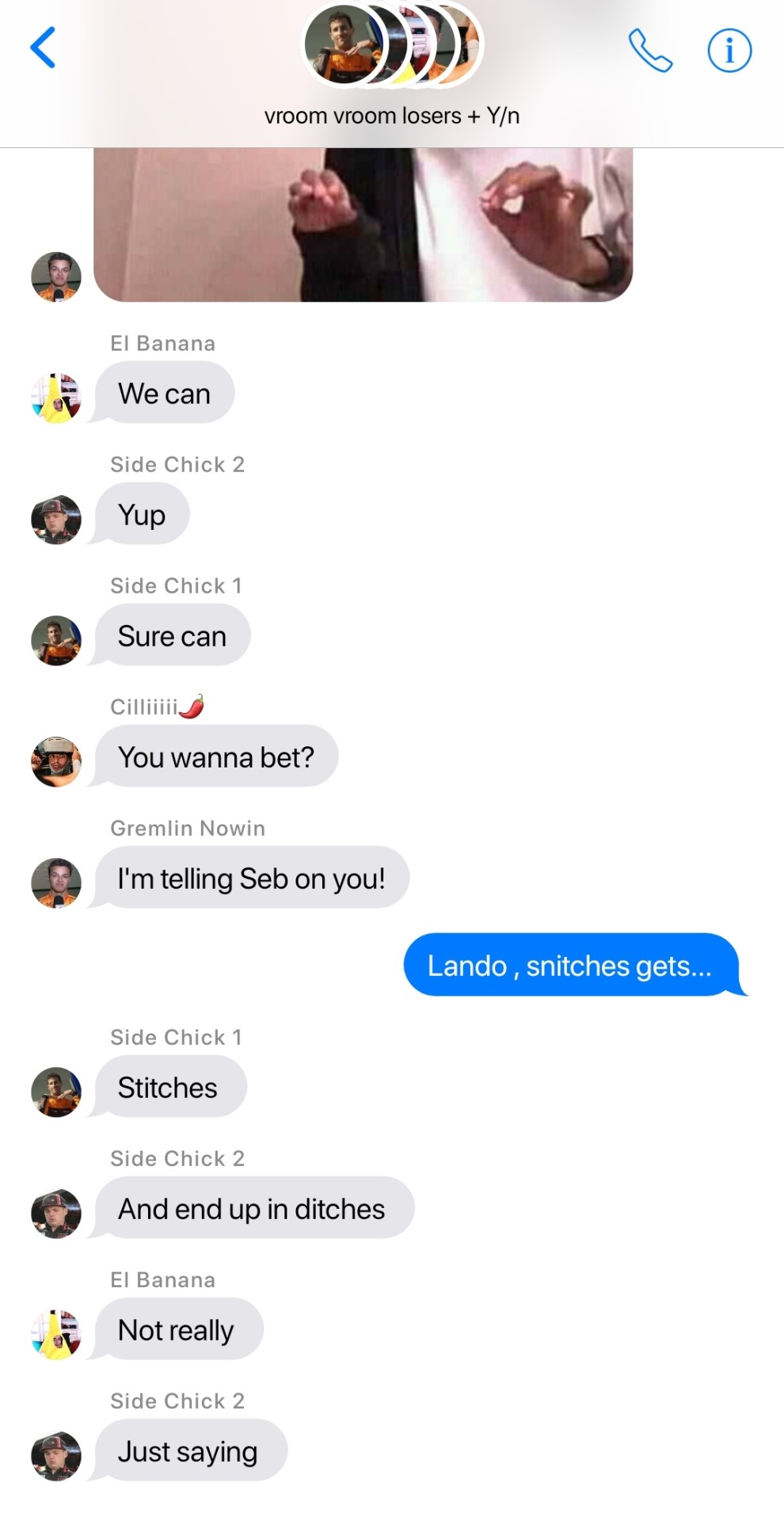Viewport: 784px width, 1521px height.
Task: Start a voice call with the group
Action: (x=650, y=50)
